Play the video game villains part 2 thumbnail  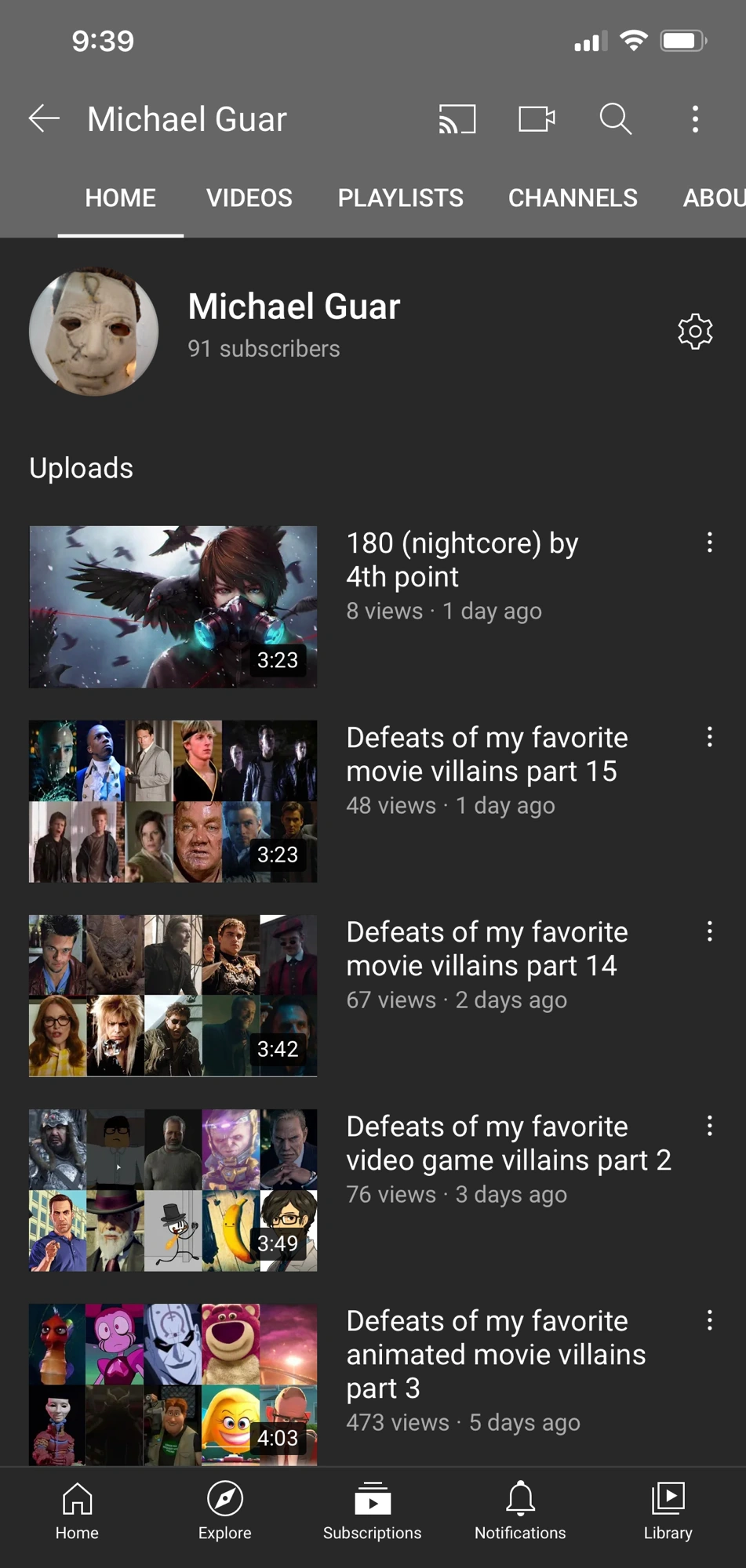(173, 1192)
